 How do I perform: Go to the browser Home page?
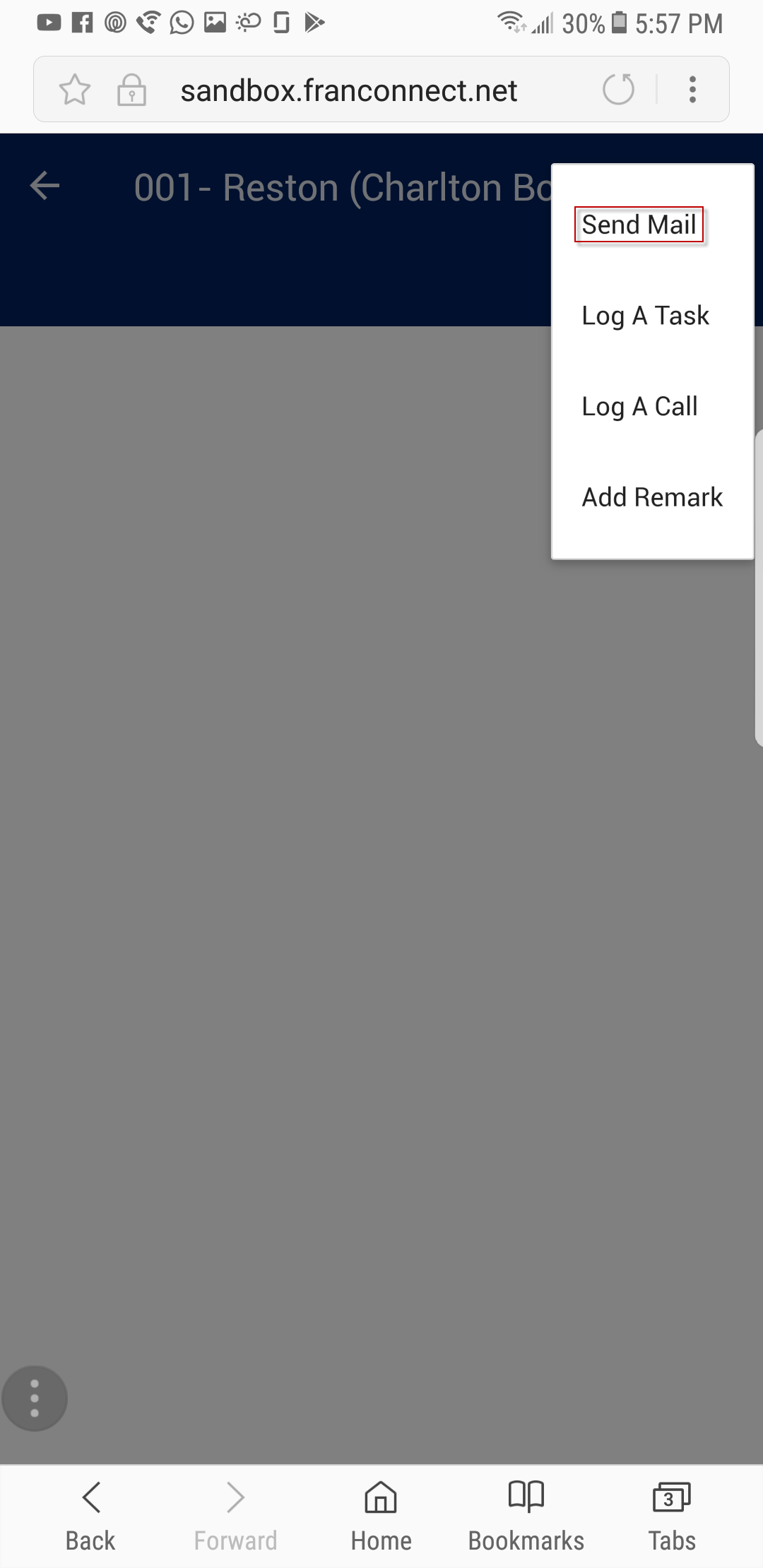(x=381, y=1516)
